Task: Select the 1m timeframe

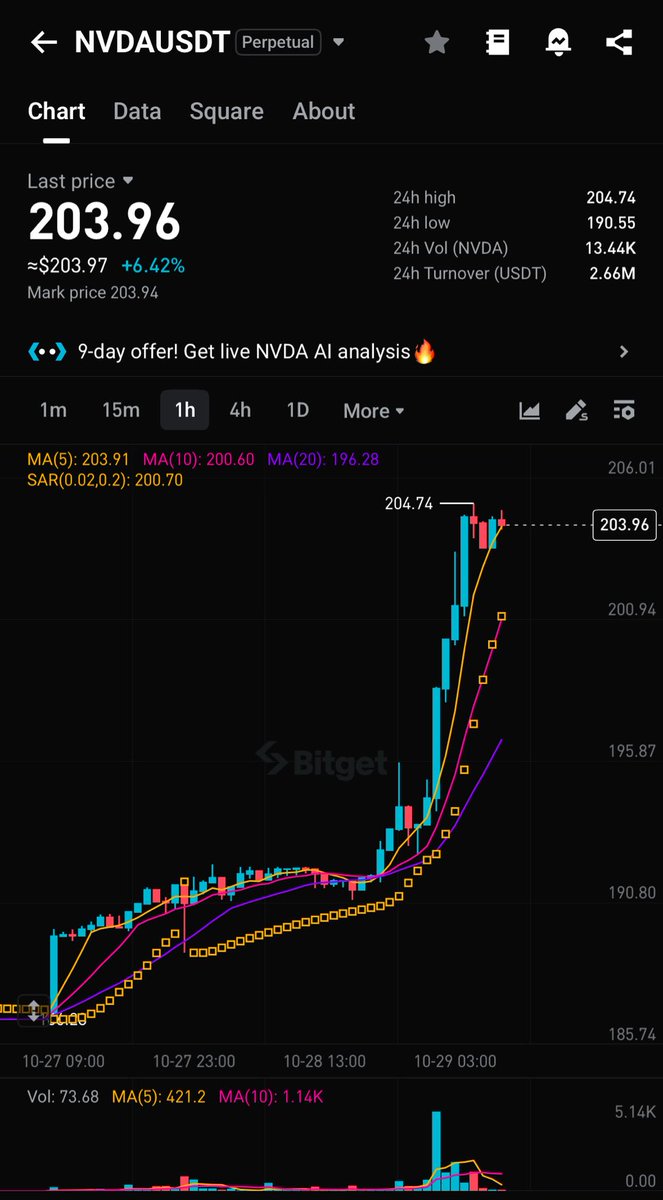Action: click(x=53, y=410)
